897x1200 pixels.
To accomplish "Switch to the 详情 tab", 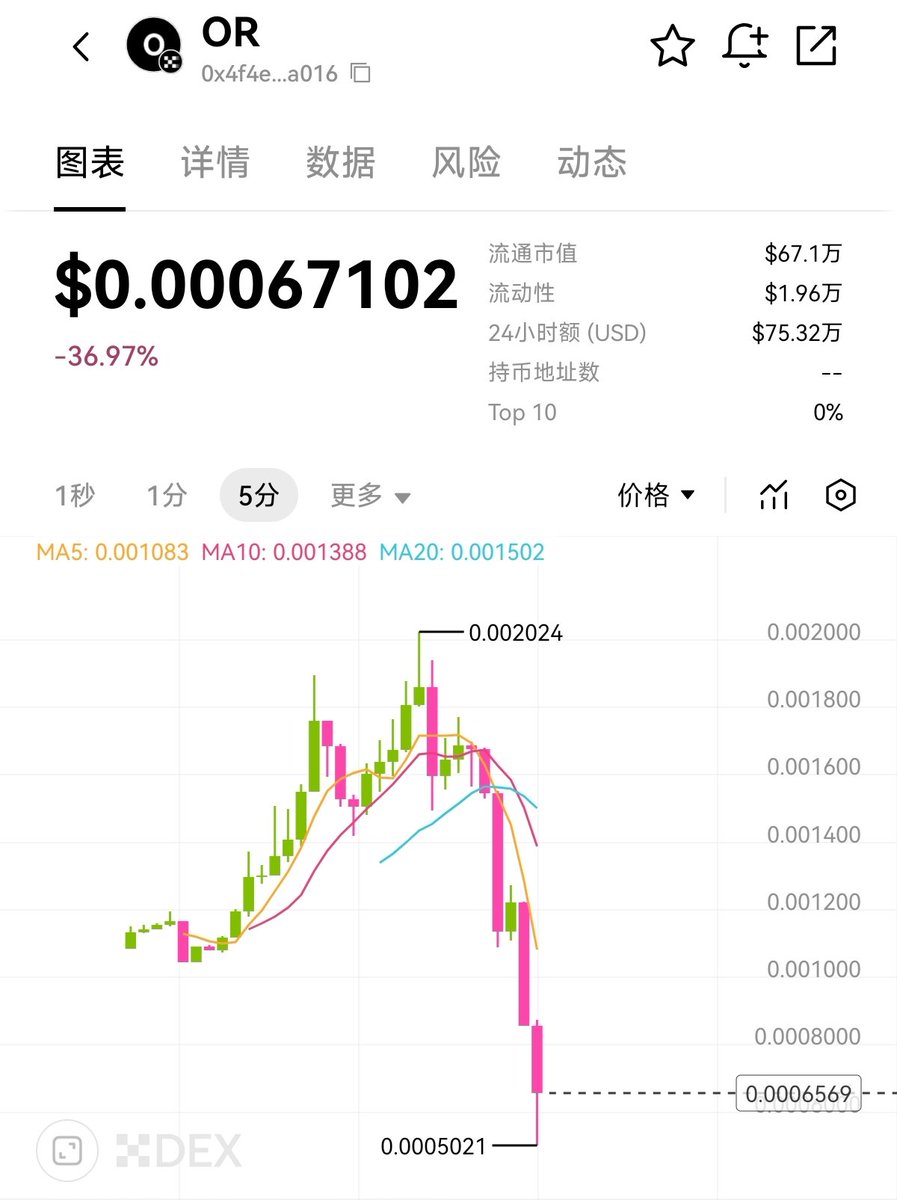I will click(x=215, y=162).
